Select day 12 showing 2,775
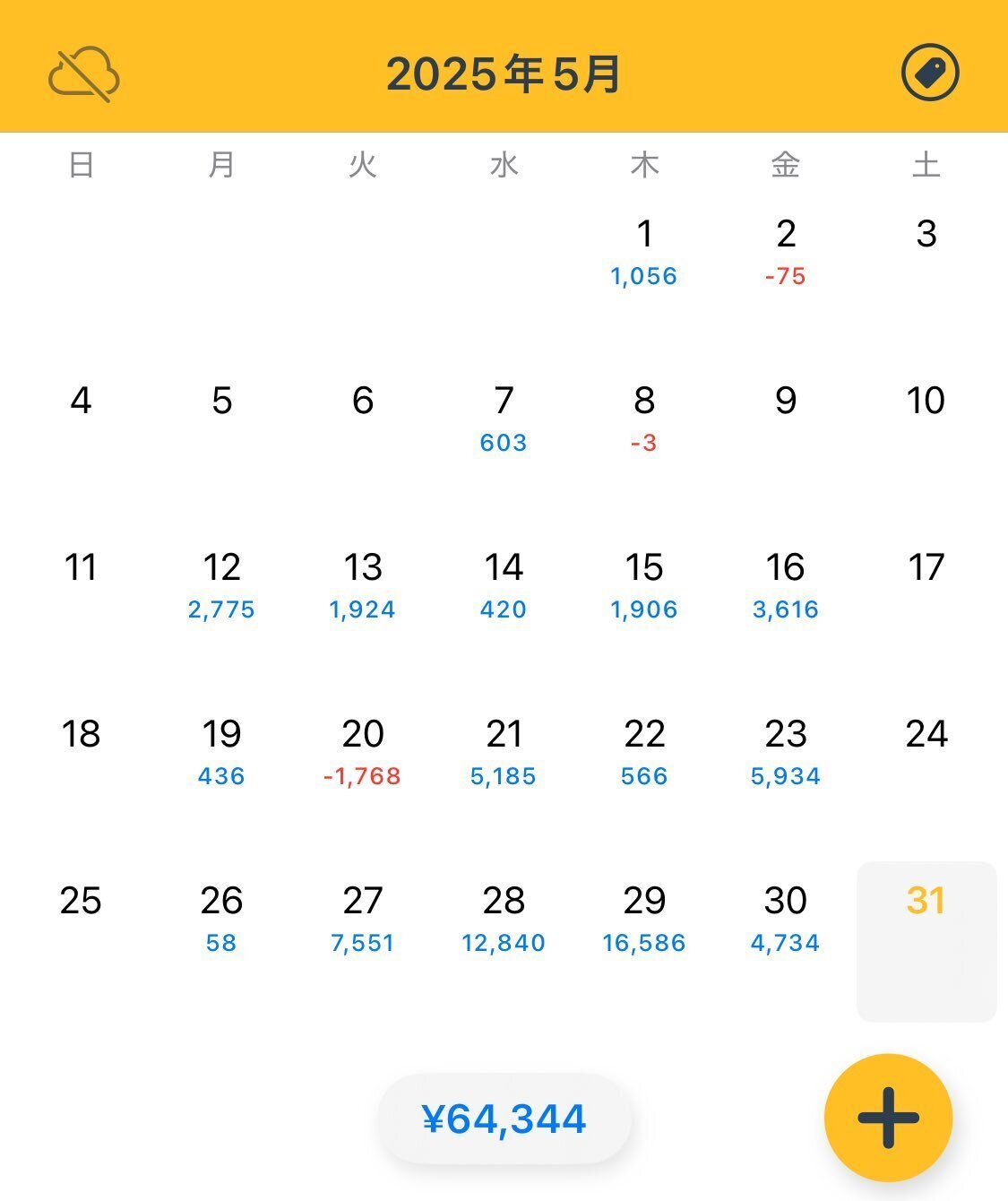Viewport: 1008px width, 1201px height. click(221, 584)
